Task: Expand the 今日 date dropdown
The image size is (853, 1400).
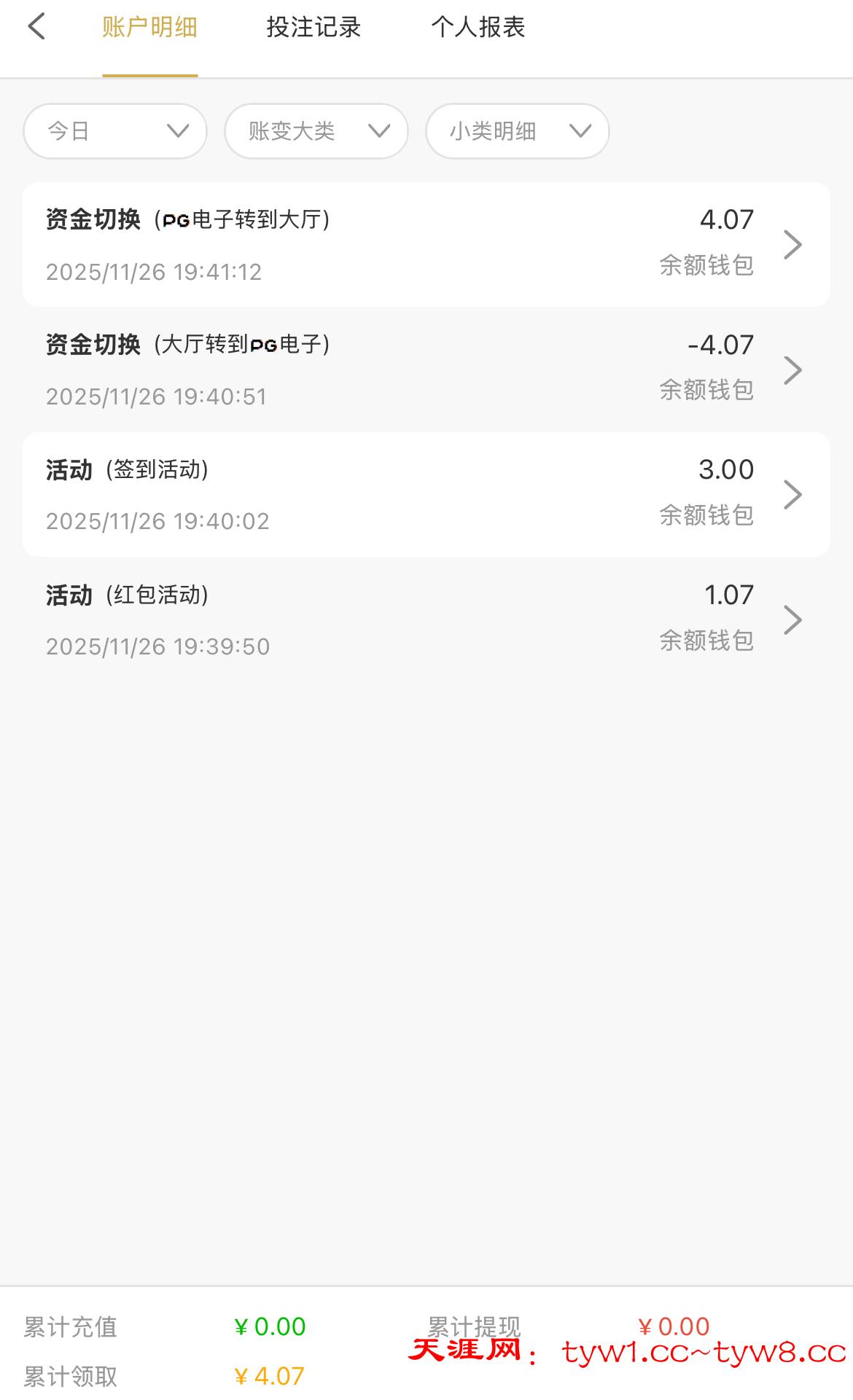Action: [115, 131]
